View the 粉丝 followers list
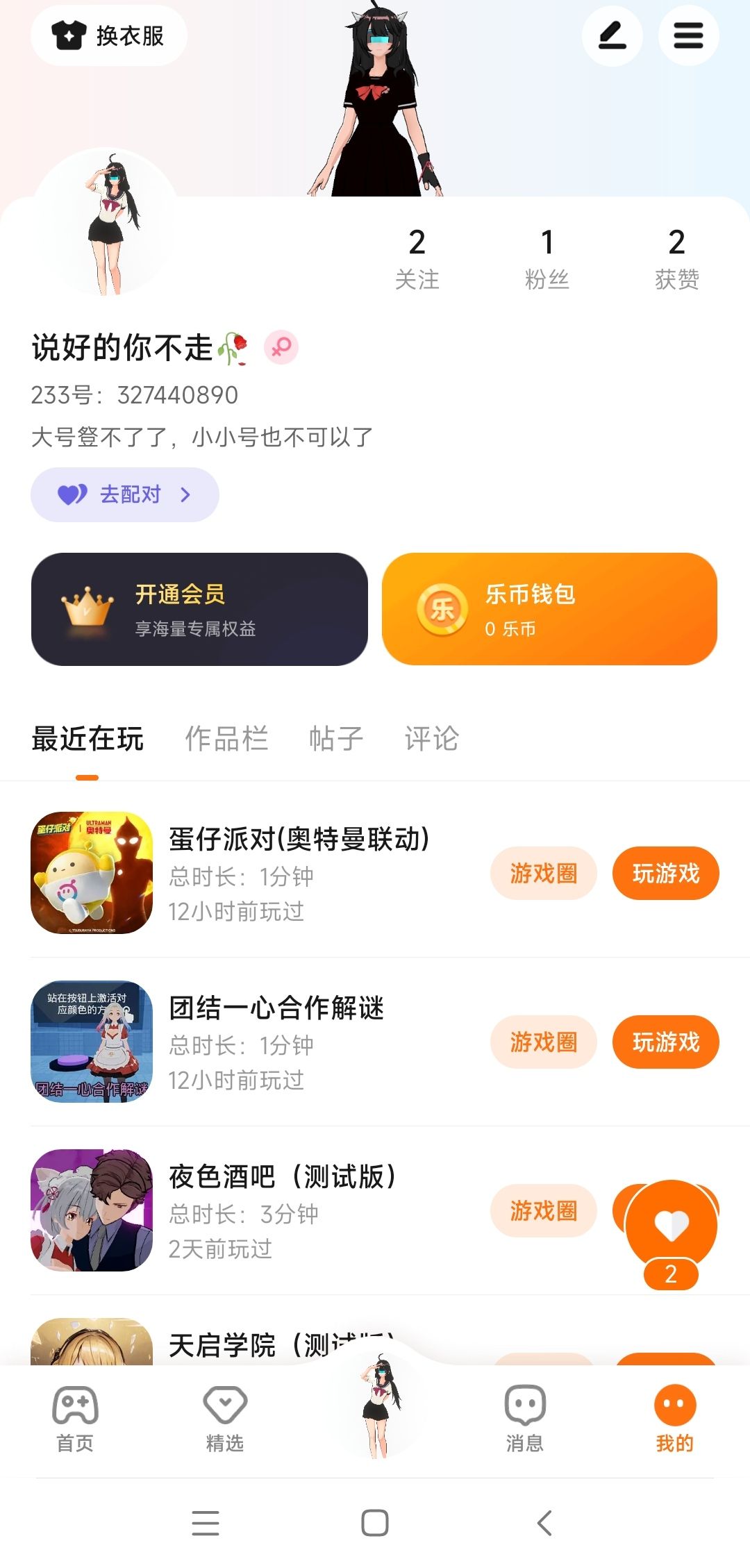Viewport: 750px width, 1568px height. tap(547, 259)
